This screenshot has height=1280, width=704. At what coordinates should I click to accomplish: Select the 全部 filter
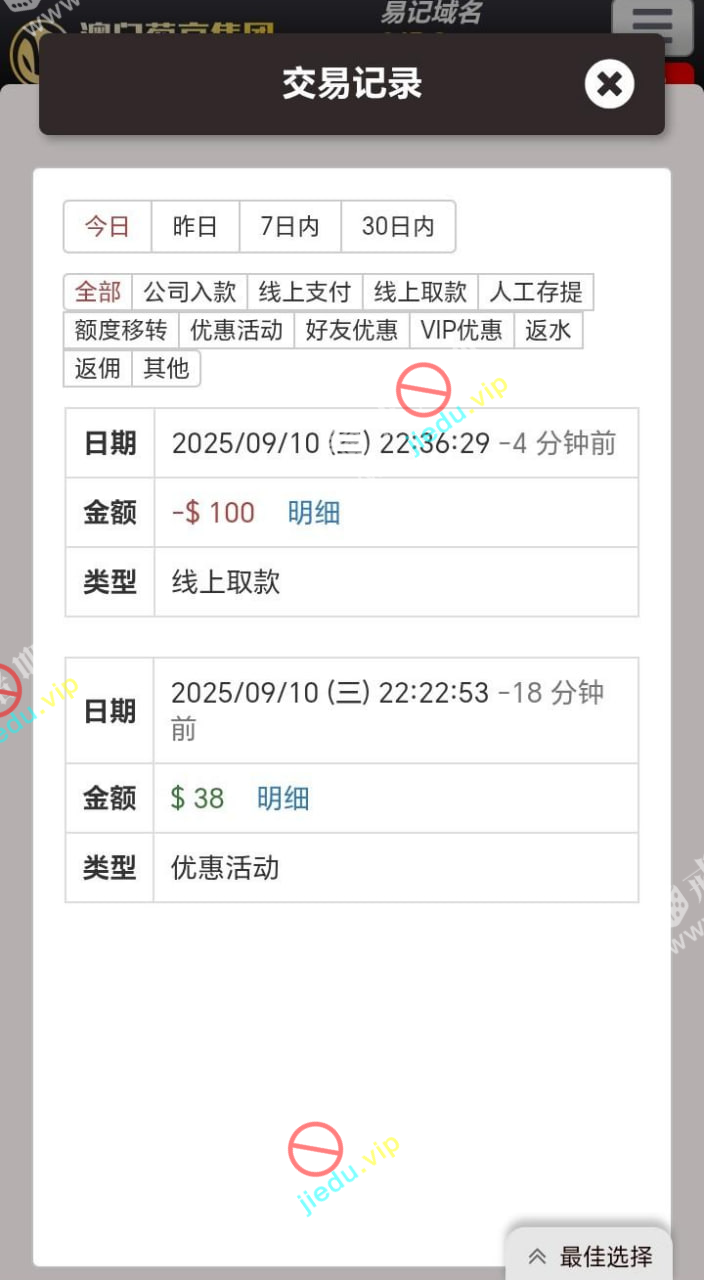[98, 292]
